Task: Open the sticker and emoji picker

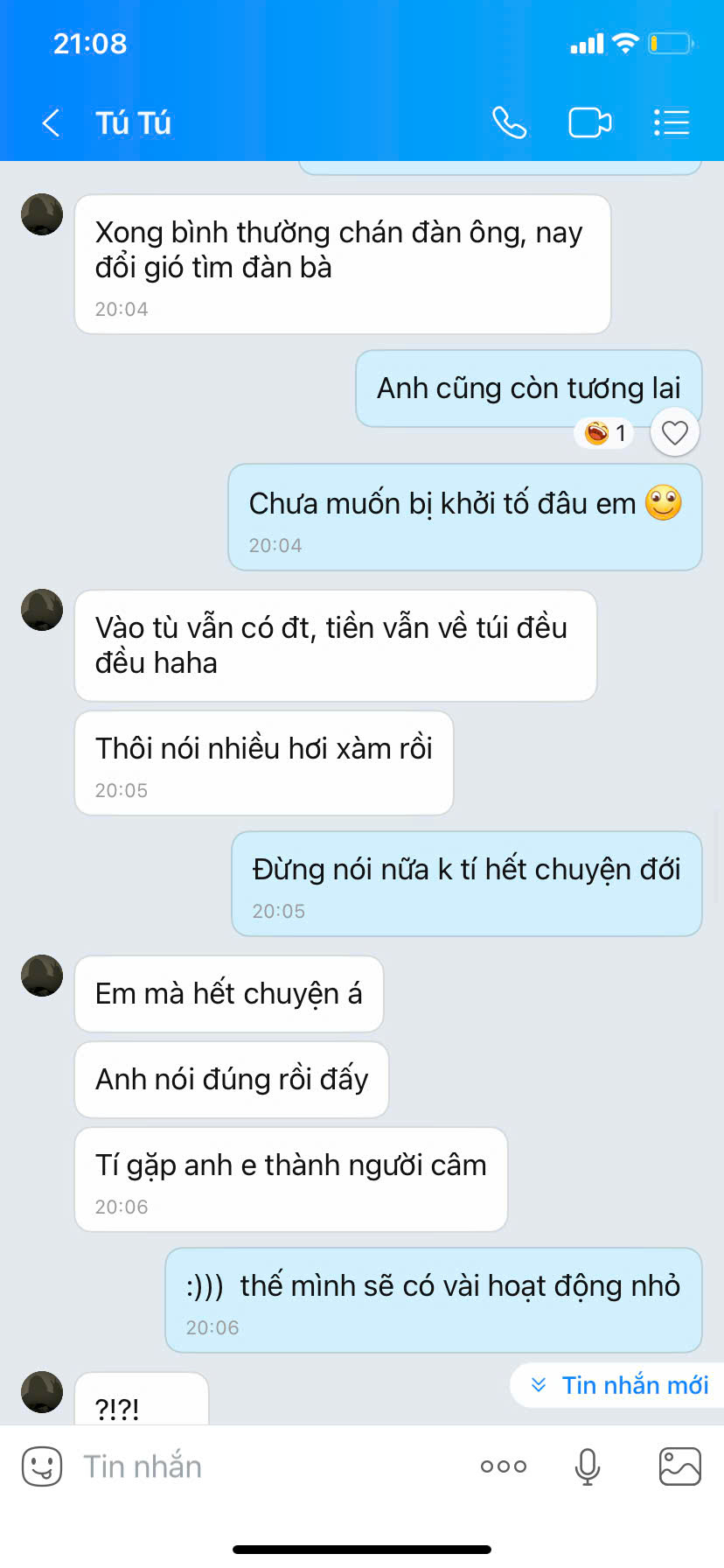Action: point(41,1466)
